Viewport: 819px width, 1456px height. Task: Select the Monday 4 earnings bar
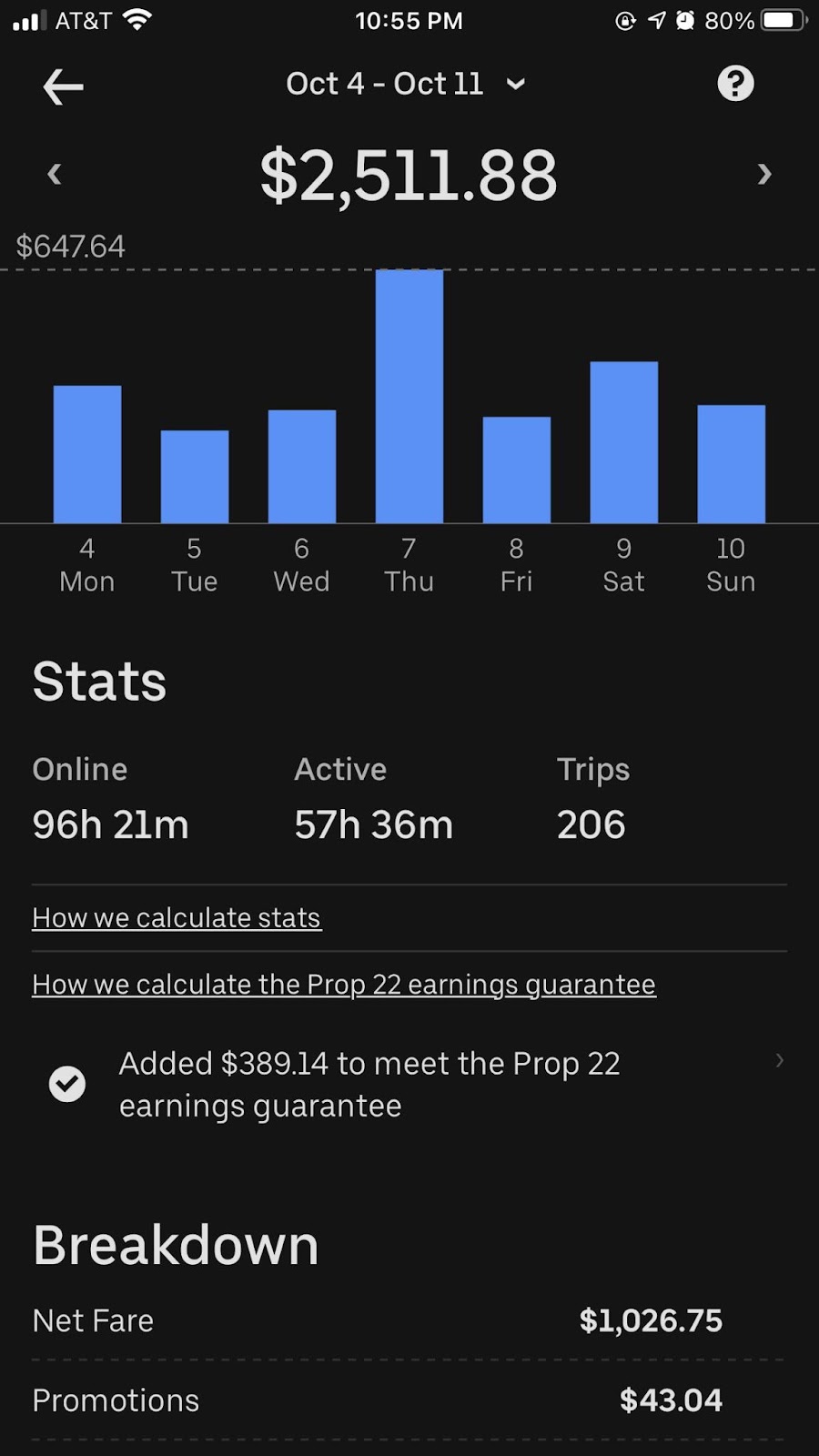tap(87, 454)
